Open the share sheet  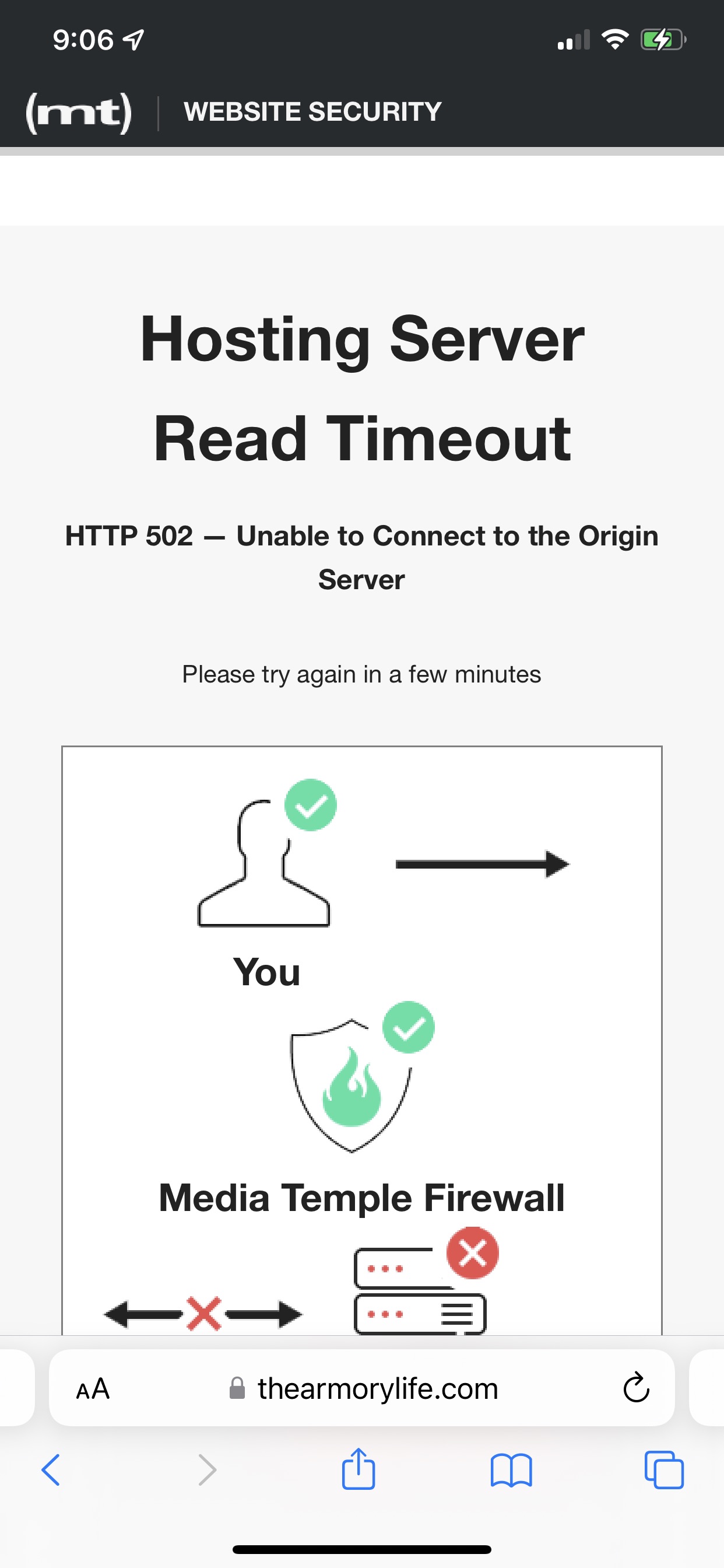click(359, 1469)
